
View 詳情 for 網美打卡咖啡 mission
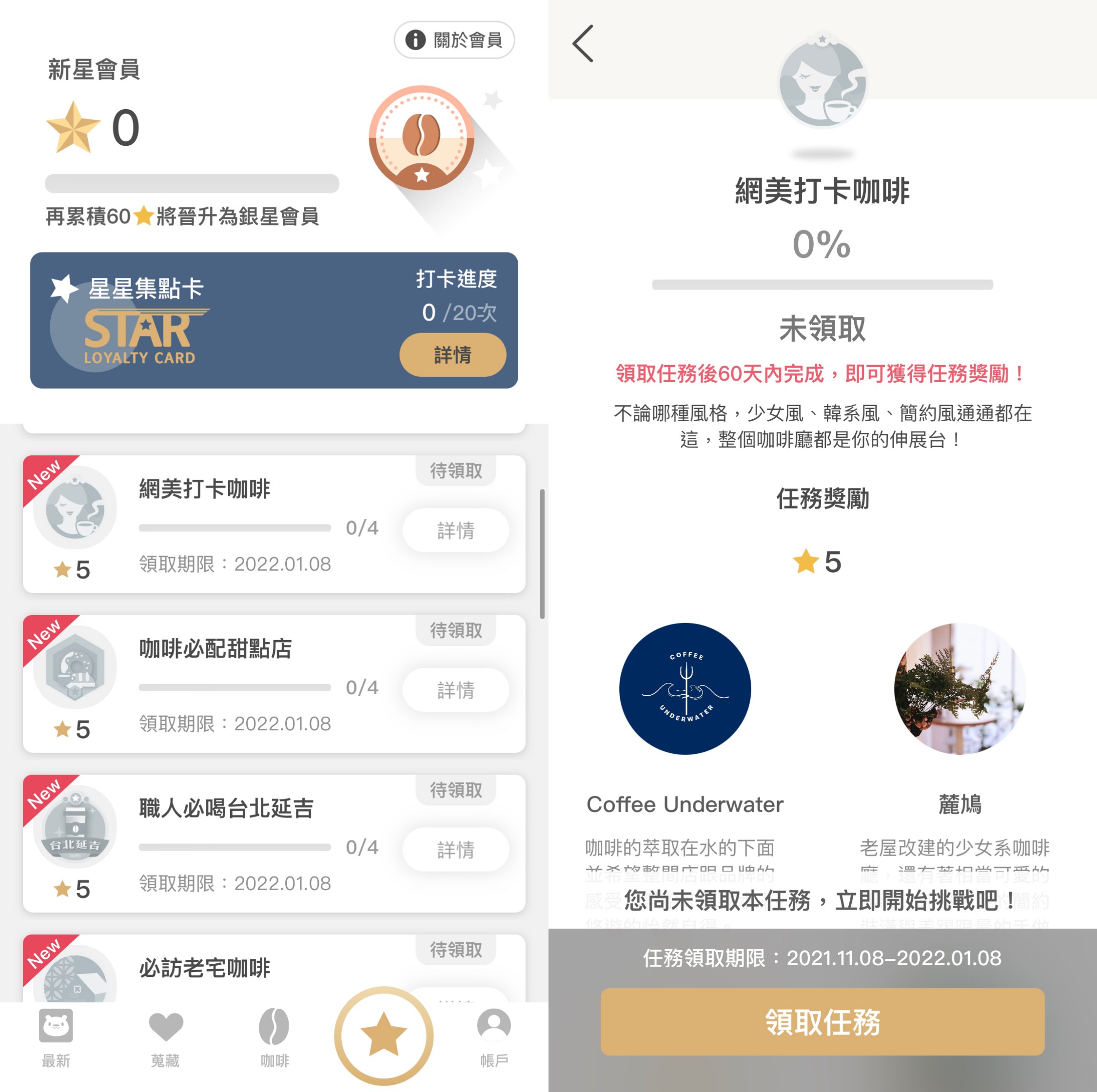[455, 530]
